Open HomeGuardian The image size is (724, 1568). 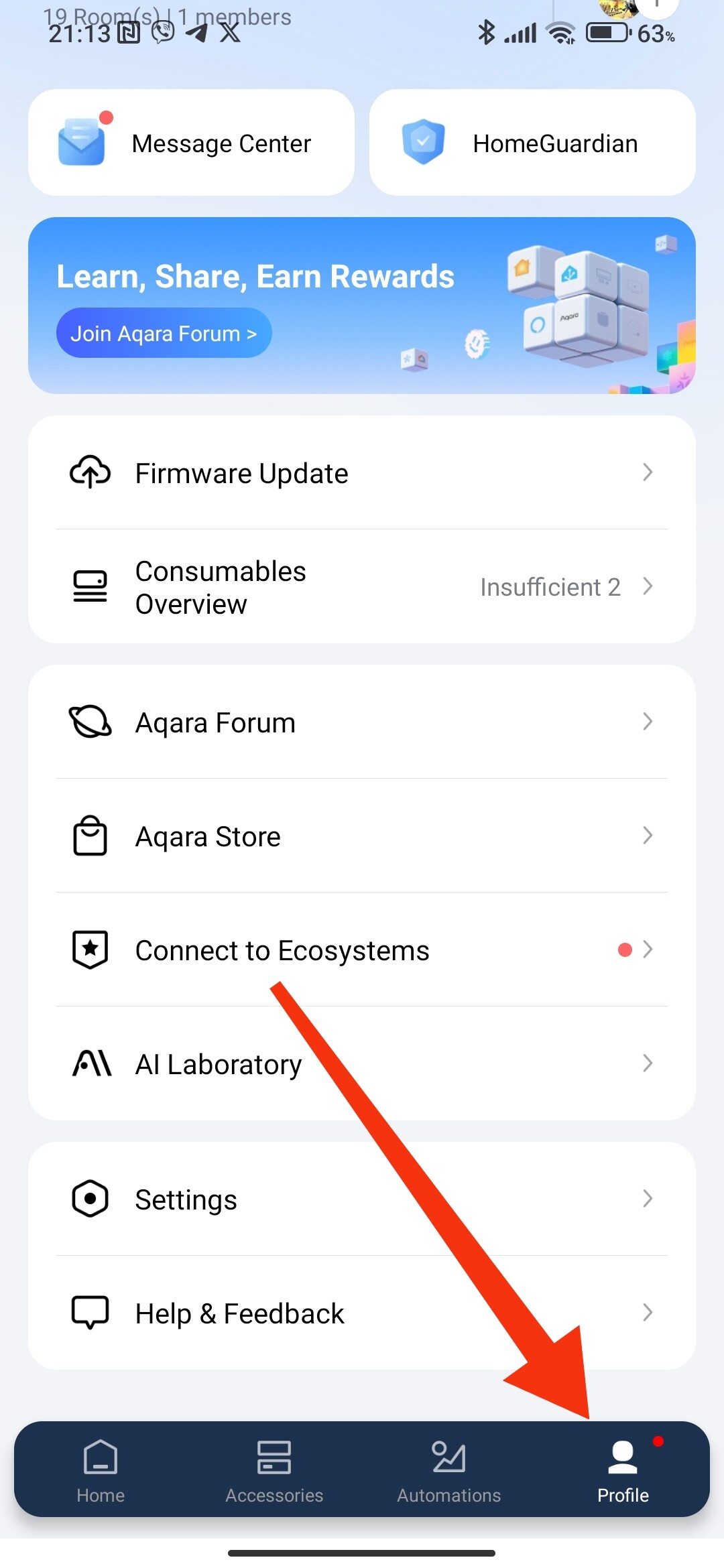pos(532,143)
